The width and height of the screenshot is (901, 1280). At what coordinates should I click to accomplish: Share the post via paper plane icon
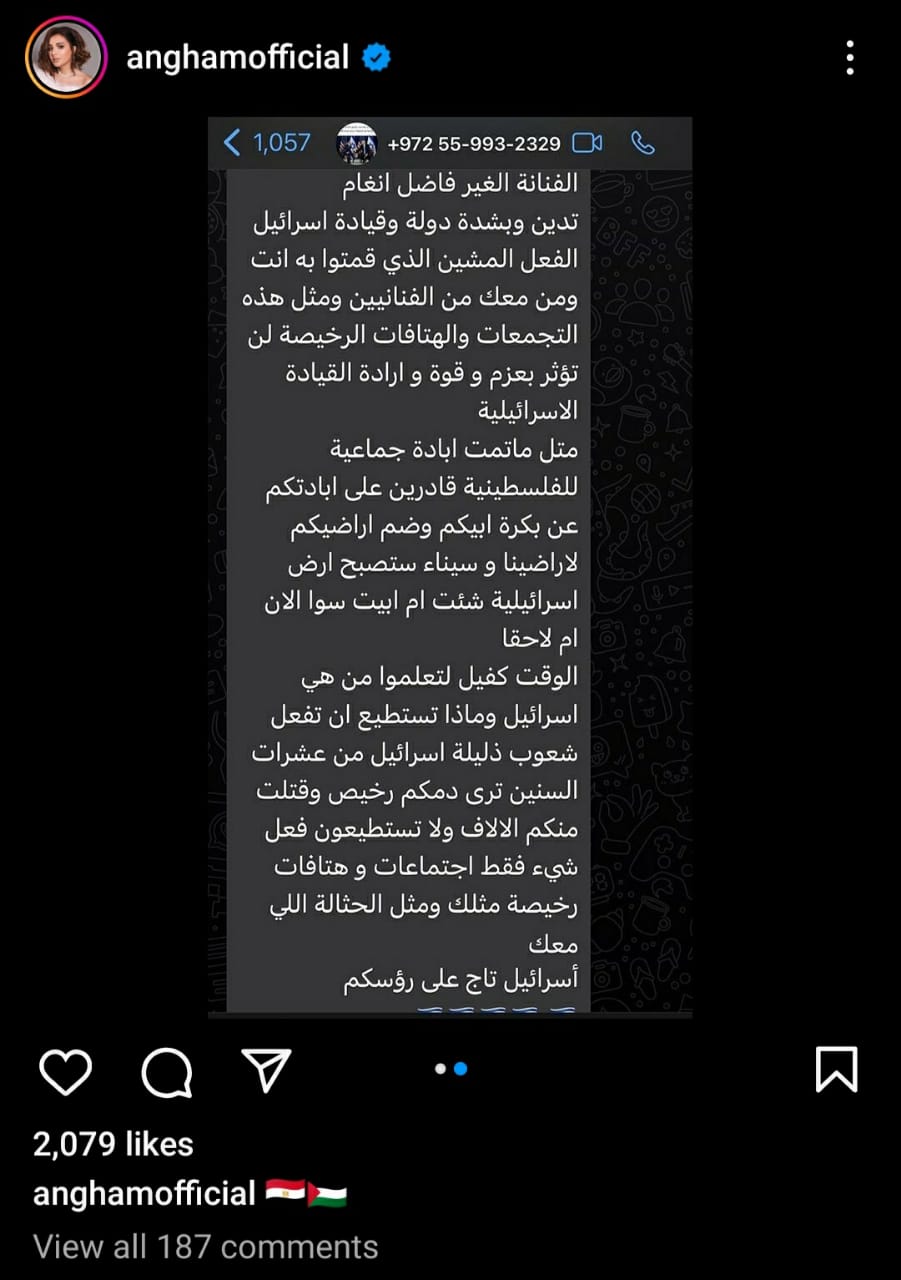[x=266, y=1069]
